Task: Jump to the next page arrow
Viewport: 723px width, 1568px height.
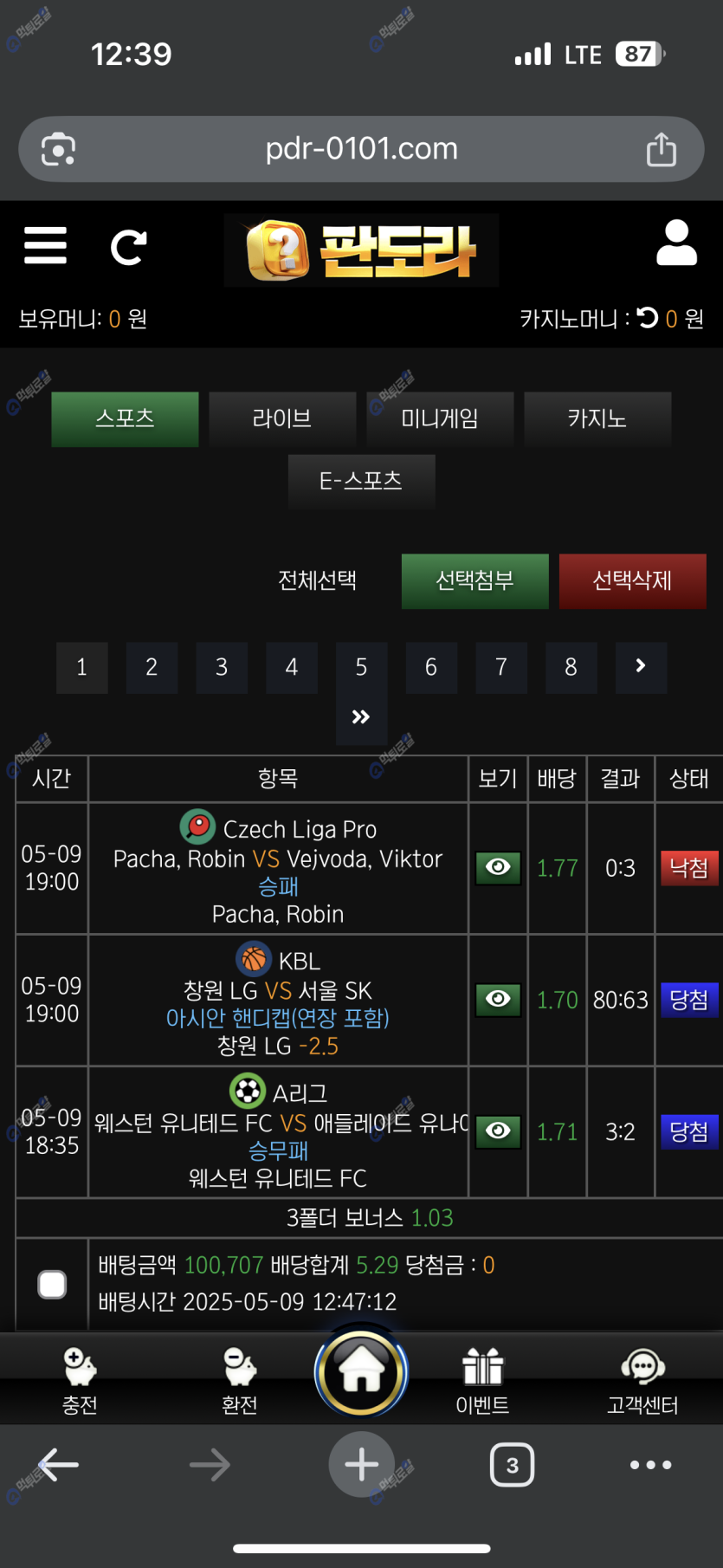Action: point(641,667)
